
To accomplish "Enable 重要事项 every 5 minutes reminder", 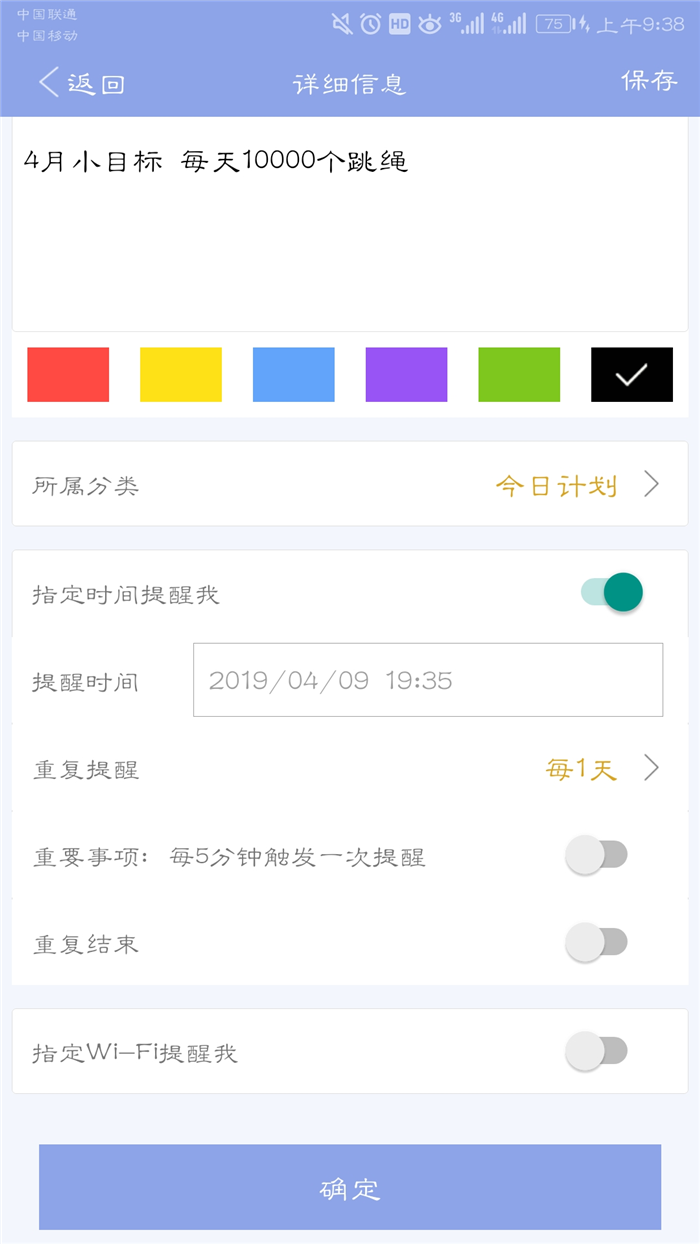I will click(x=596, y=856).
